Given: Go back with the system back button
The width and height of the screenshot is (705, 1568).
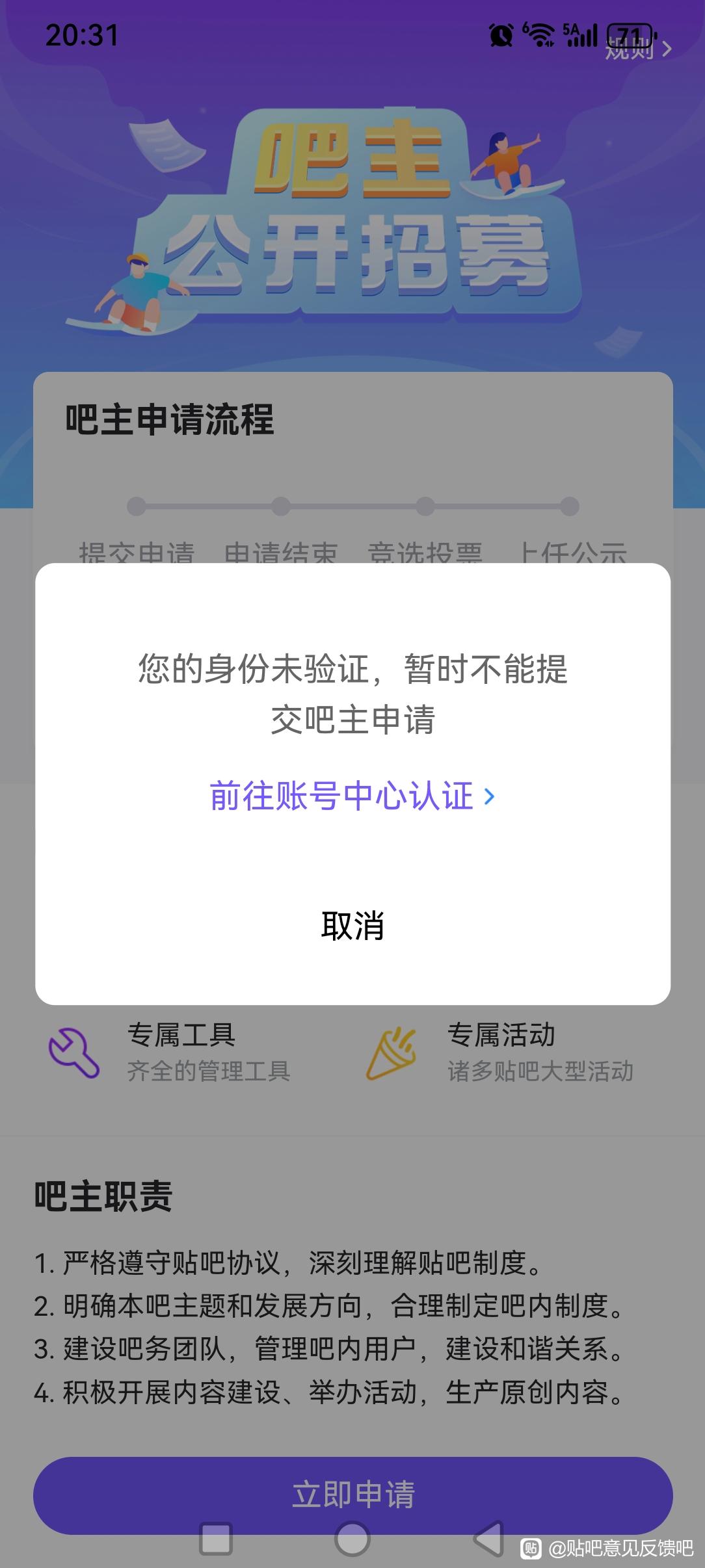Looking at the screenshot, I should pyautogui.click(x=489, y=1539).
